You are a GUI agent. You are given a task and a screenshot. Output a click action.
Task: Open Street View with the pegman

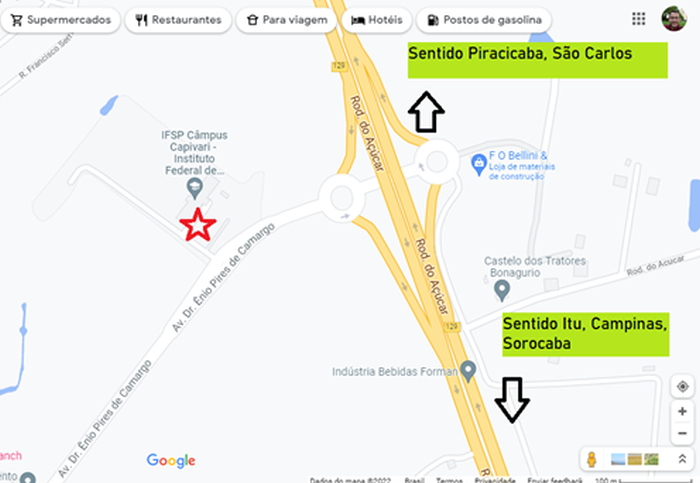coord(592,459)
